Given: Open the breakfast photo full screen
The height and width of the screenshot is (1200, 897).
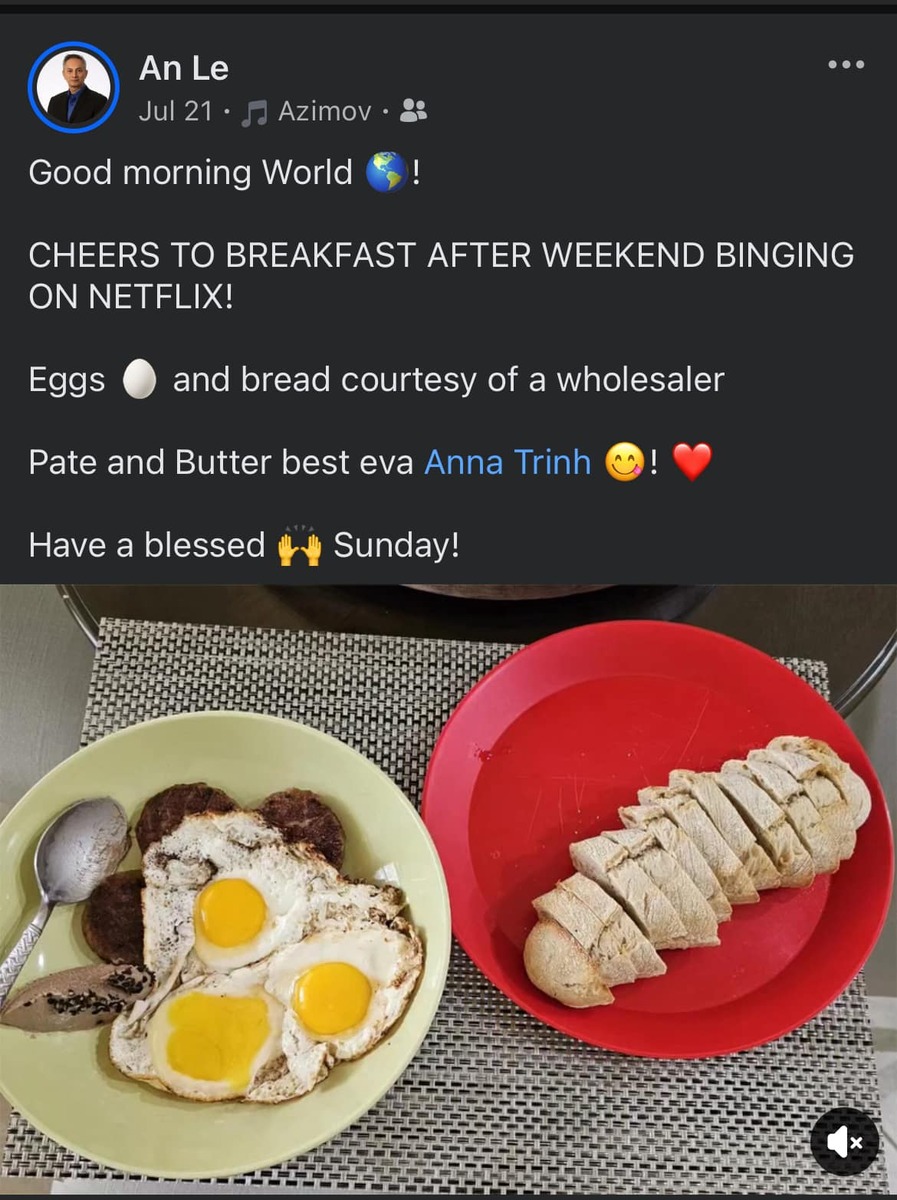Looking at the screenshot, I should (x=448, y=890).
